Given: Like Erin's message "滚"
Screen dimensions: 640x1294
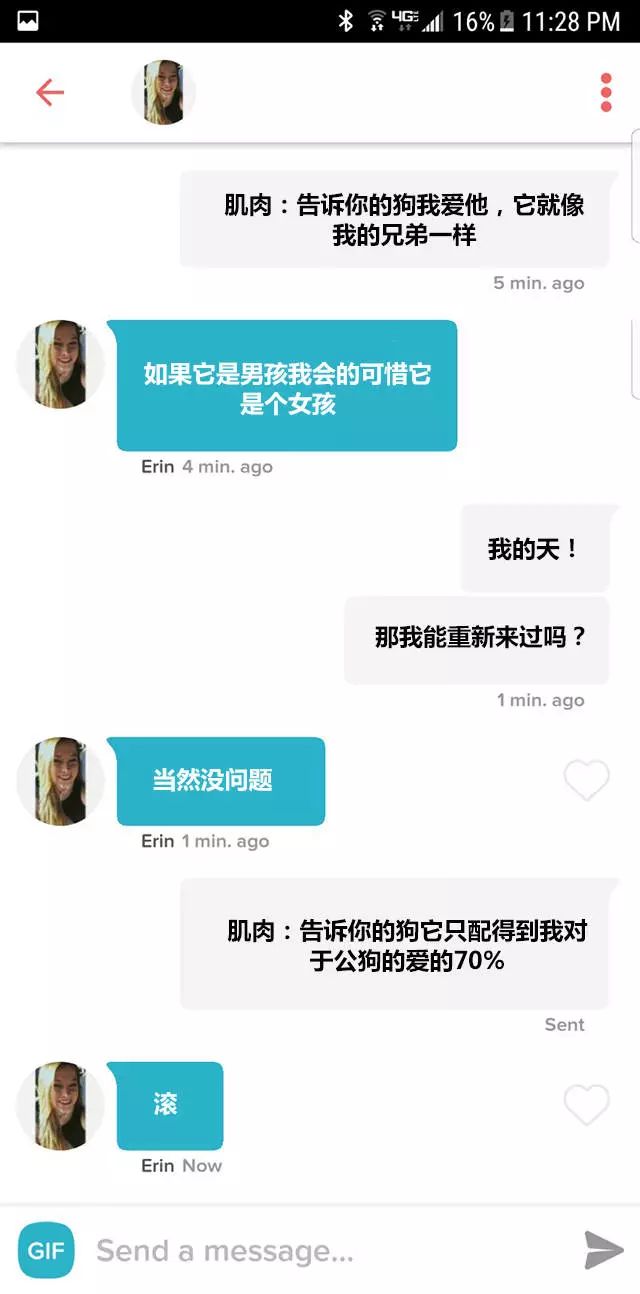Looking at the screenshot, I should [587, 1105].
